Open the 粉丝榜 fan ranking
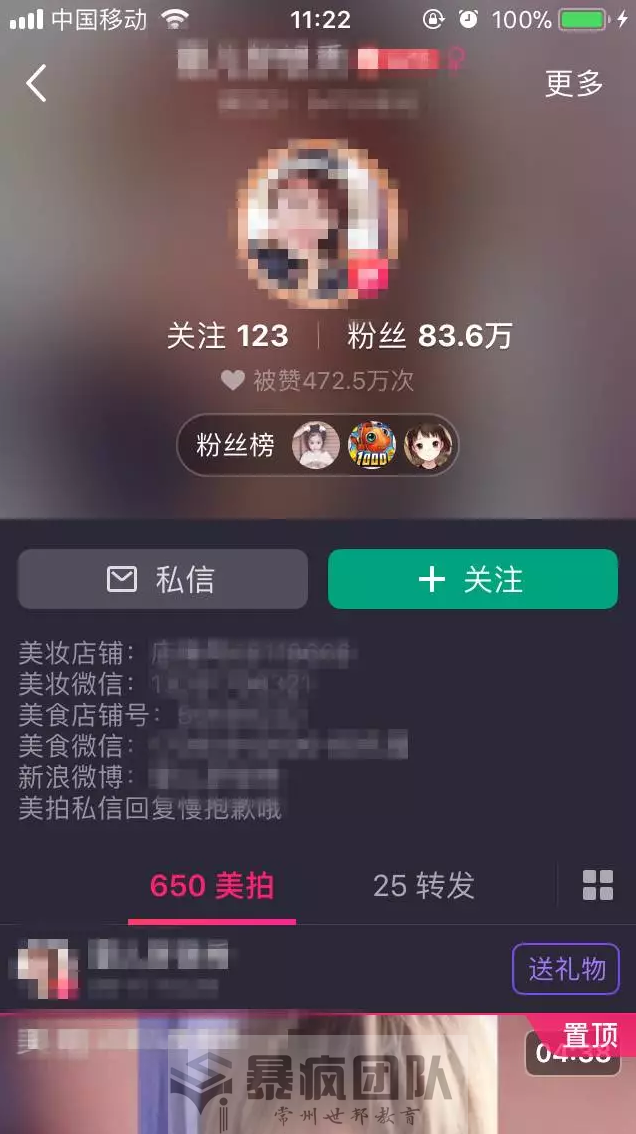Viewport: 636px width, 1134px height. (x=317, y=445)
